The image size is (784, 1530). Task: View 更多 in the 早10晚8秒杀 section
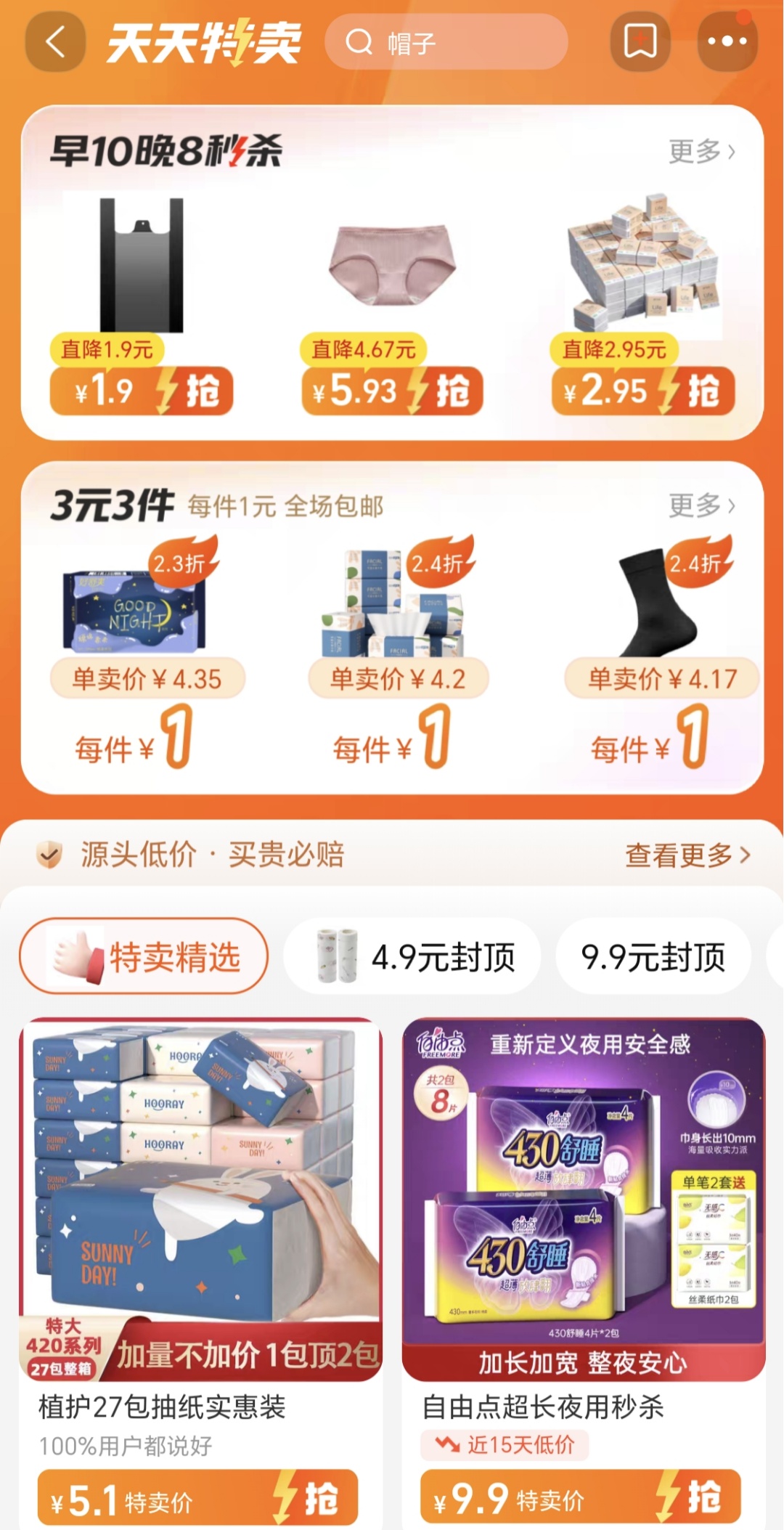(x=701, y=152)
